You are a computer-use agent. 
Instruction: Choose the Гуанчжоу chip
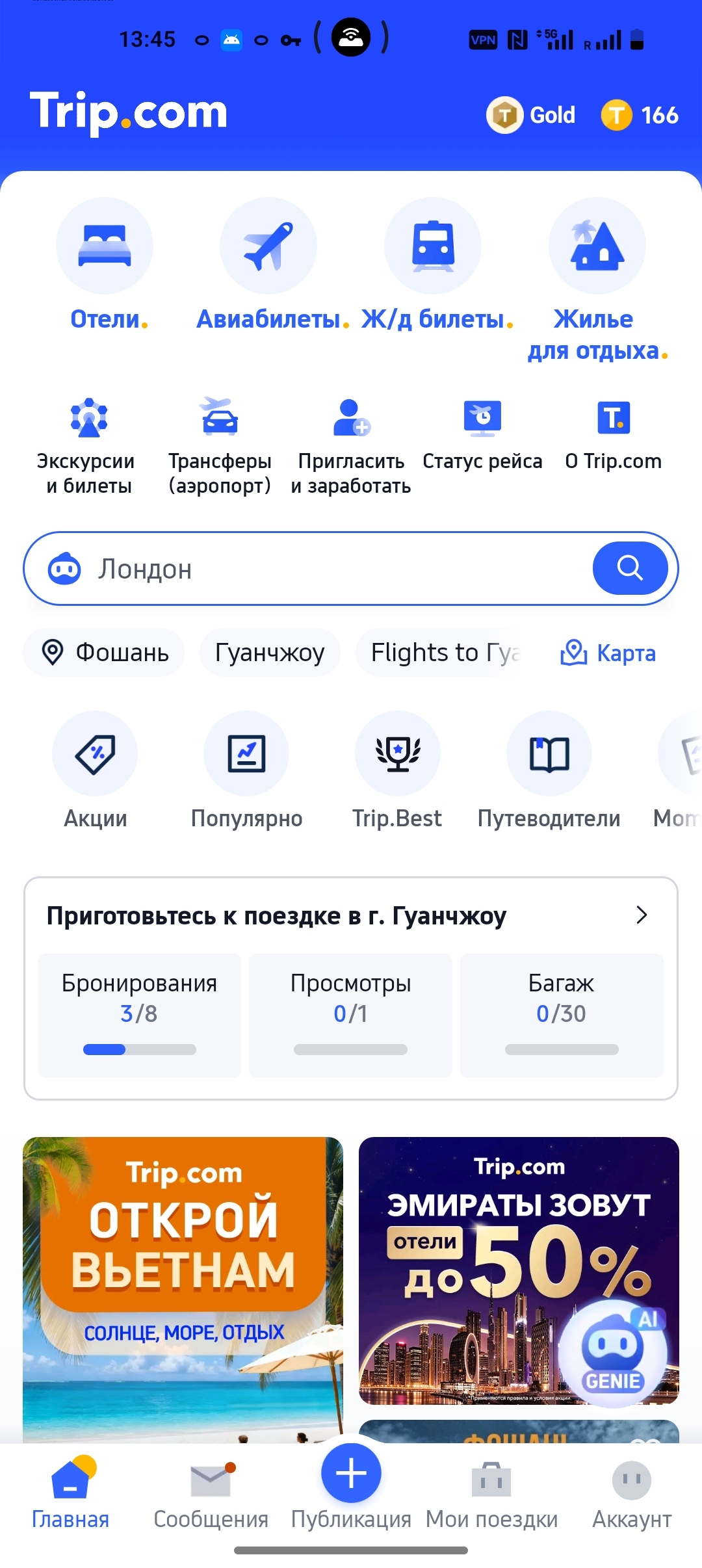270,653
